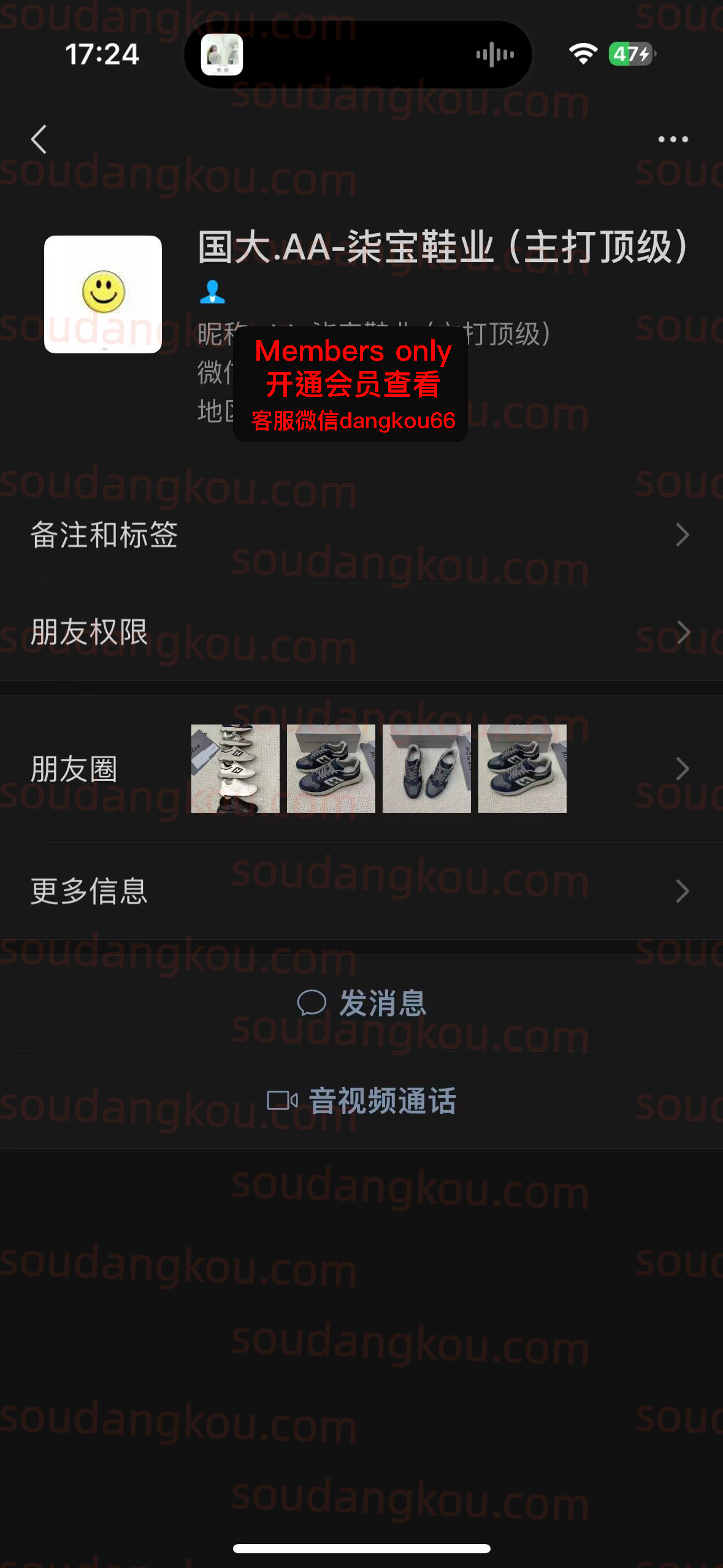Open 更多信息 row
723x1568 pixels.
(x=361, y=891)
